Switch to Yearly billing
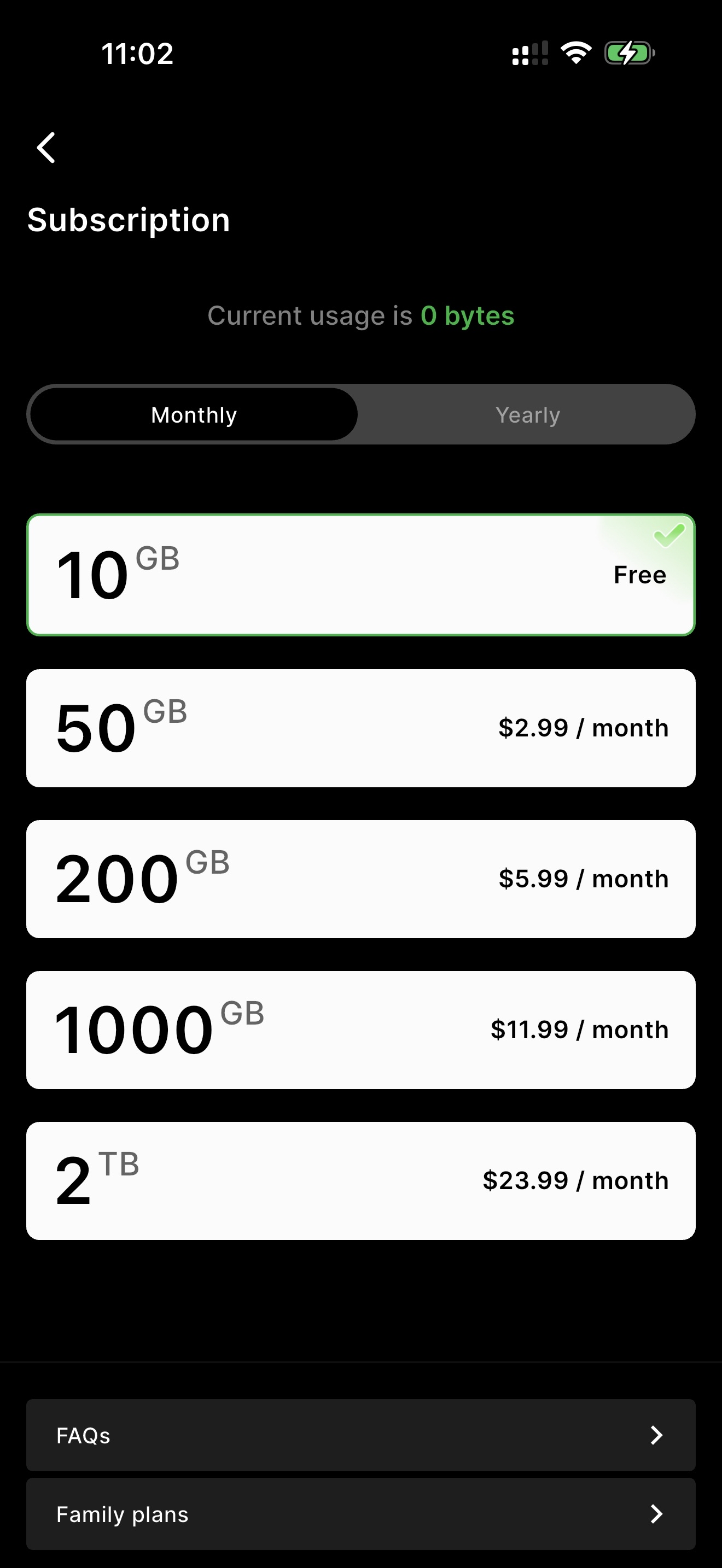722x1568 pixels. click(527, 414)
